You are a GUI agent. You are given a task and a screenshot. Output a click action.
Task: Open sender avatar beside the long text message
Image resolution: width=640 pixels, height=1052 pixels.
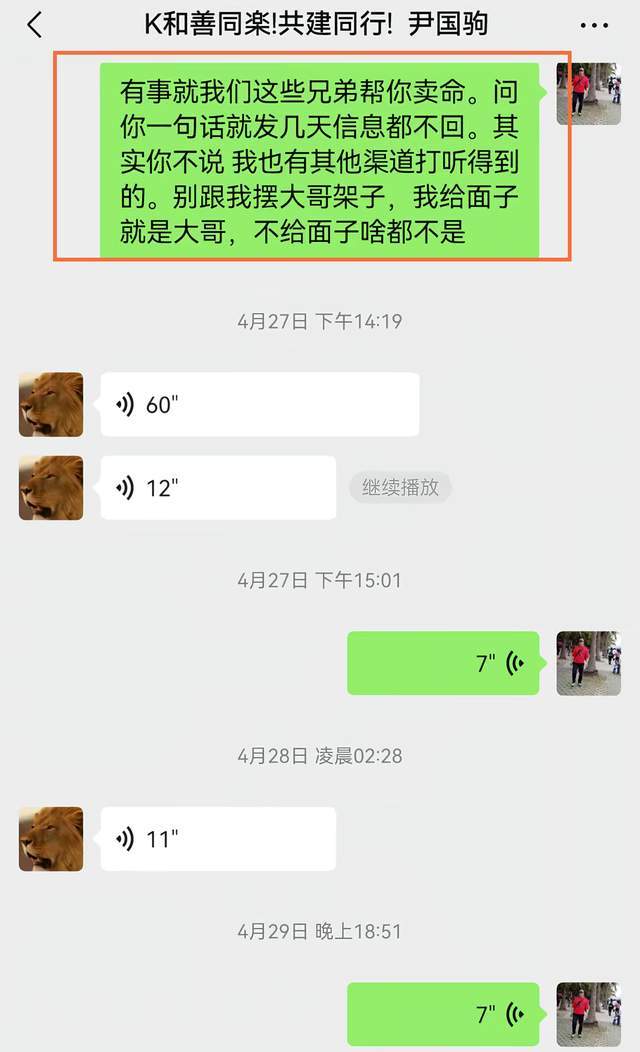tap(588, 93)
